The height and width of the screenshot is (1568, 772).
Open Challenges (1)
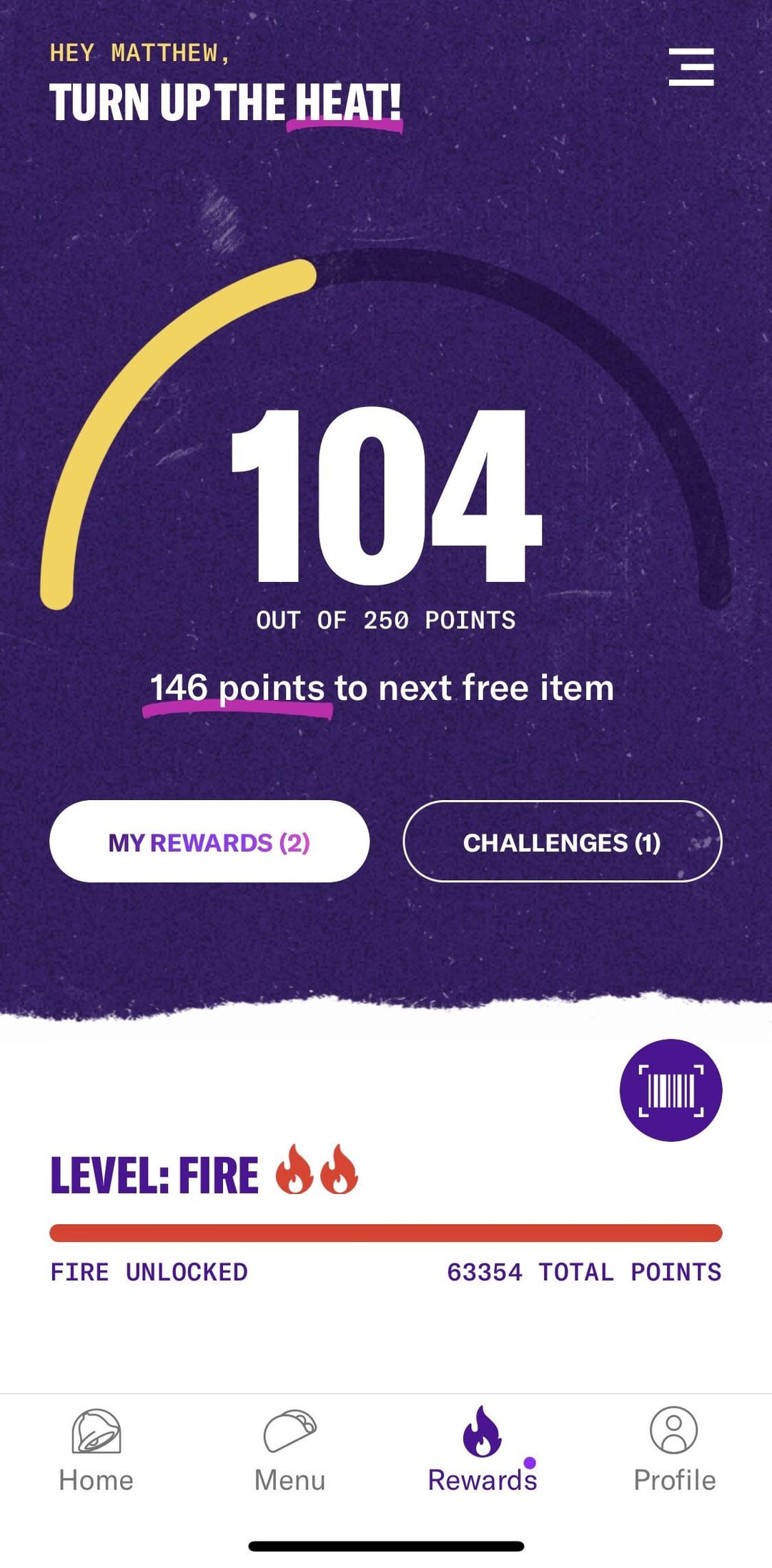563,842
